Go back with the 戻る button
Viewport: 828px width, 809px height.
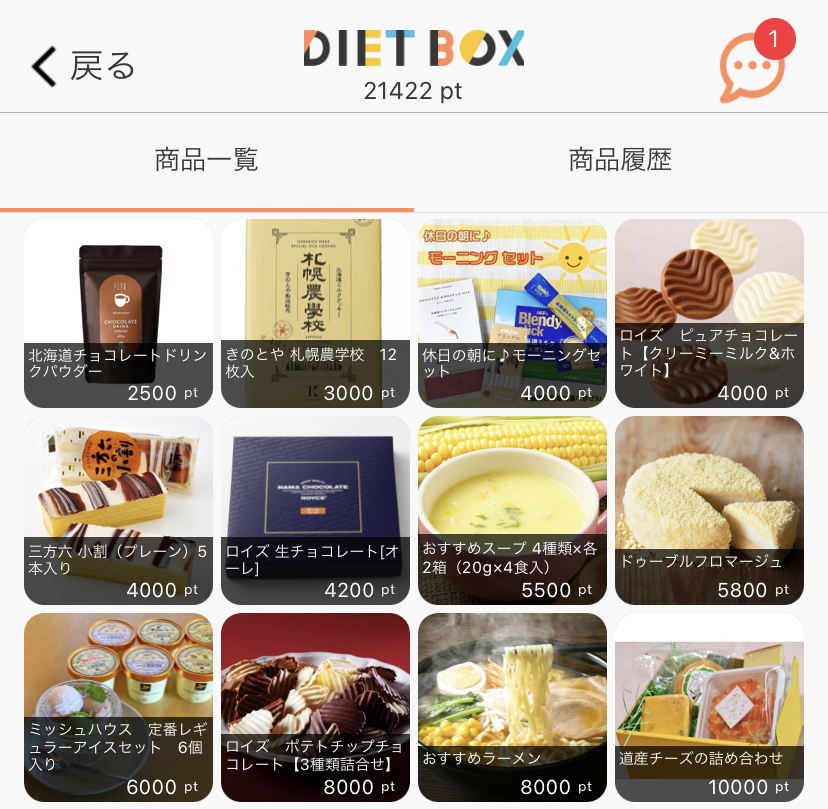tap(83, 66)
